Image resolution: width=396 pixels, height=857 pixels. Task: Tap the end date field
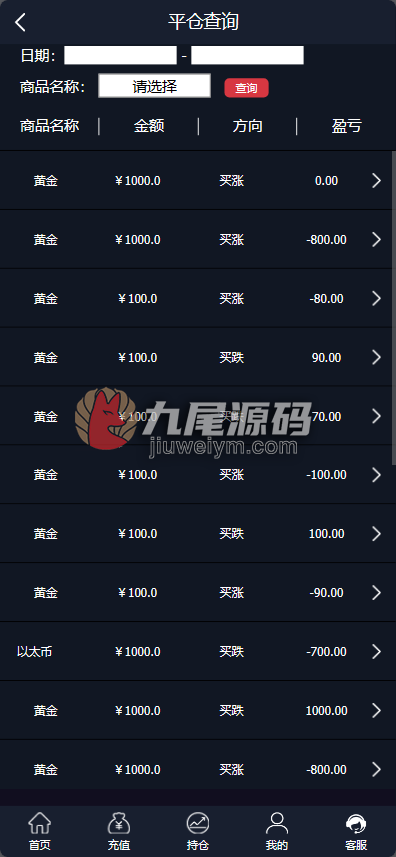click(247, 56)
